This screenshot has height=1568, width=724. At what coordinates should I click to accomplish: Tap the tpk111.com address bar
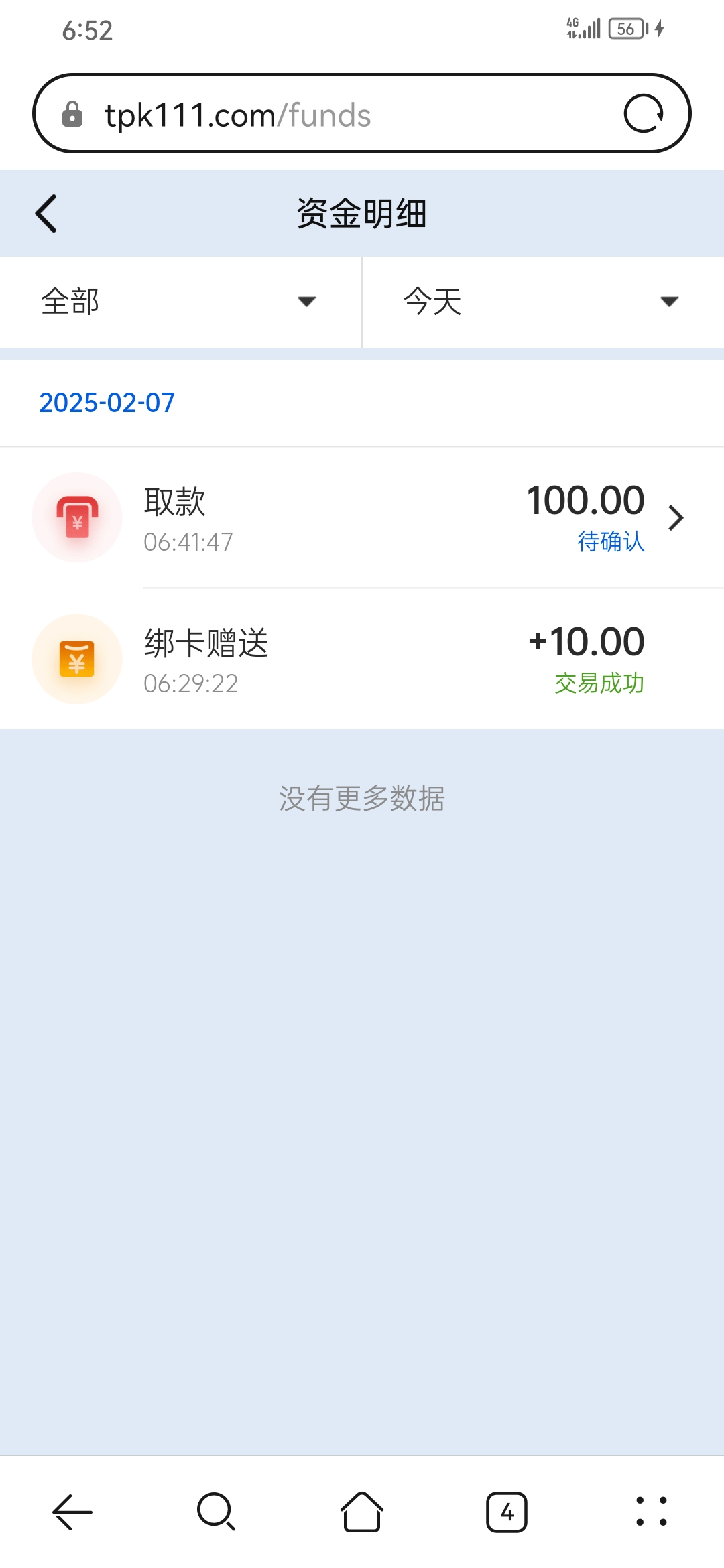[x=335, y=115]
